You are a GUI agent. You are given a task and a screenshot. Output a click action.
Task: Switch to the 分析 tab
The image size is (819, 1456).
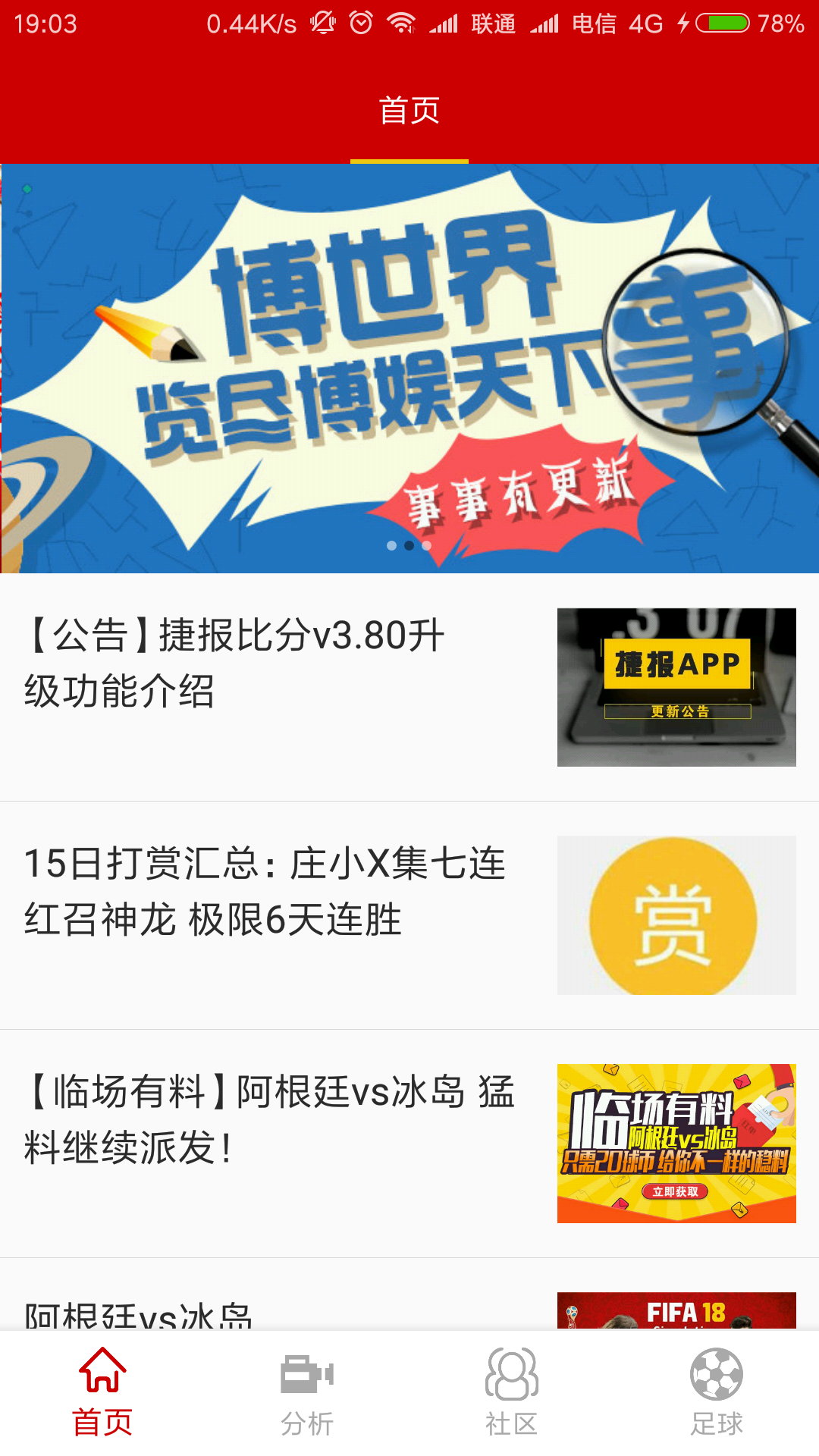point(307,1392)
